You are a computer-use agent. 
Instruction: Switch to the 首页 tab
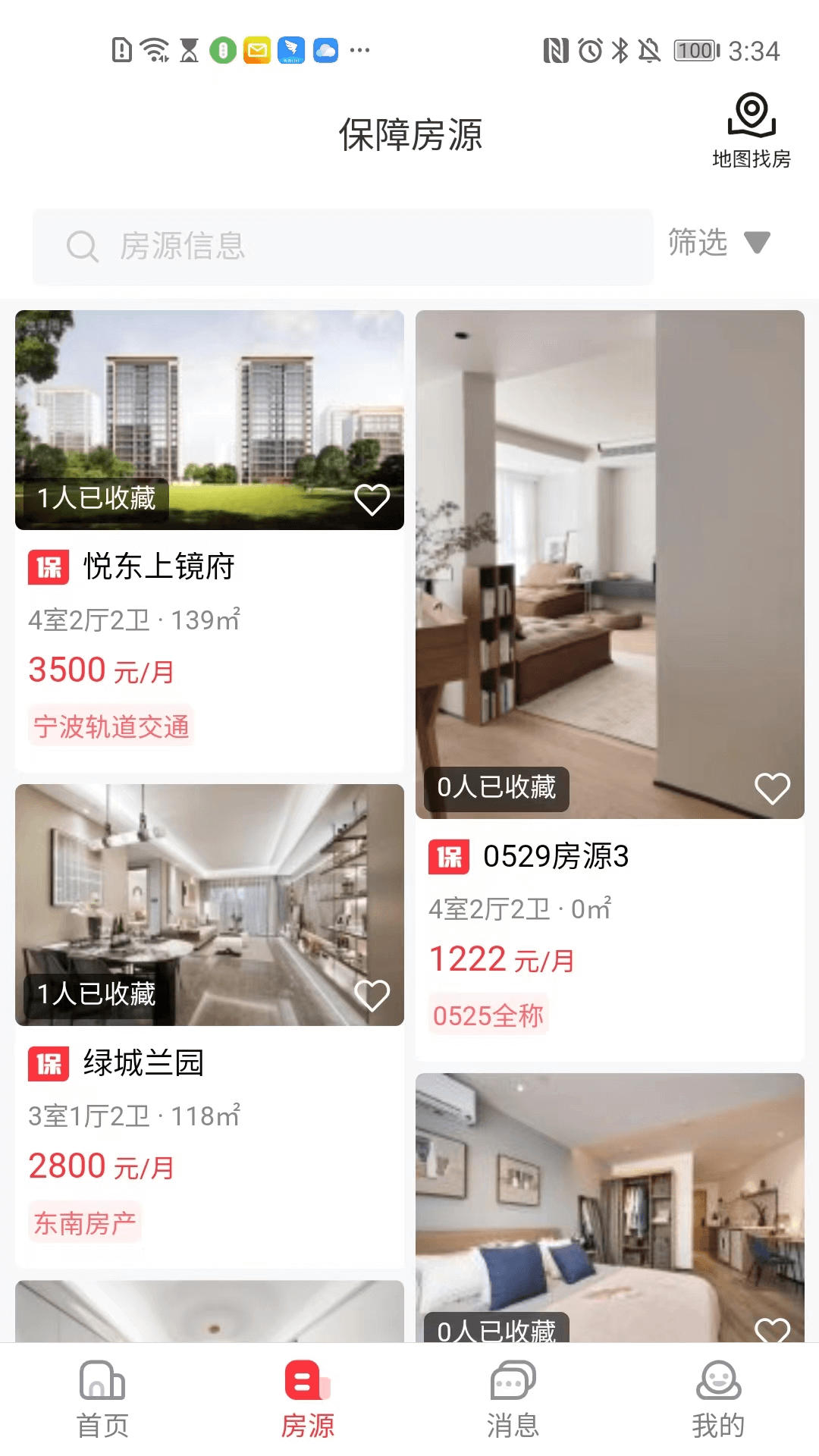pos(102,1400)
